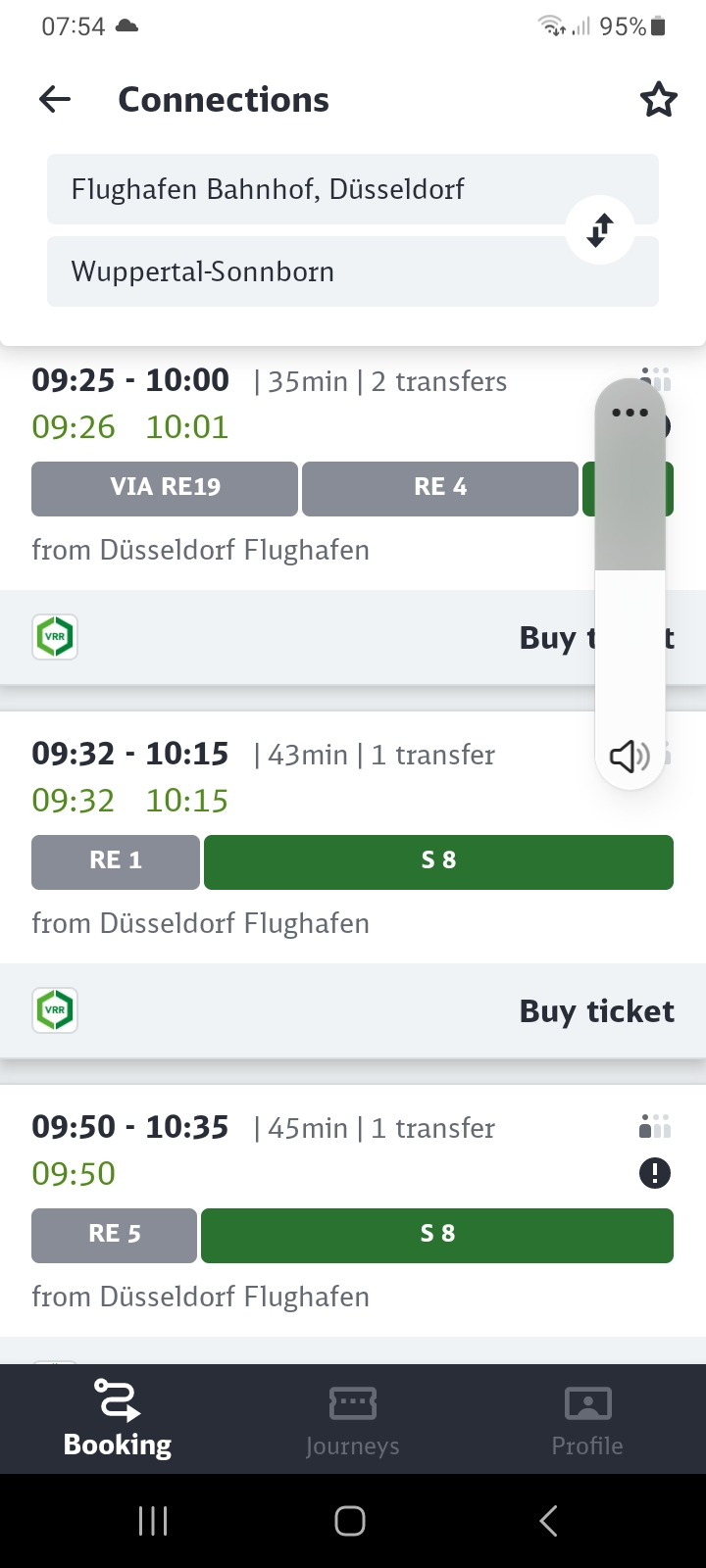The width and height of the screenshot is (706, 1568).
Task: Tap the VRR logo on the 09:25 connection
Action: coord(54,637)
